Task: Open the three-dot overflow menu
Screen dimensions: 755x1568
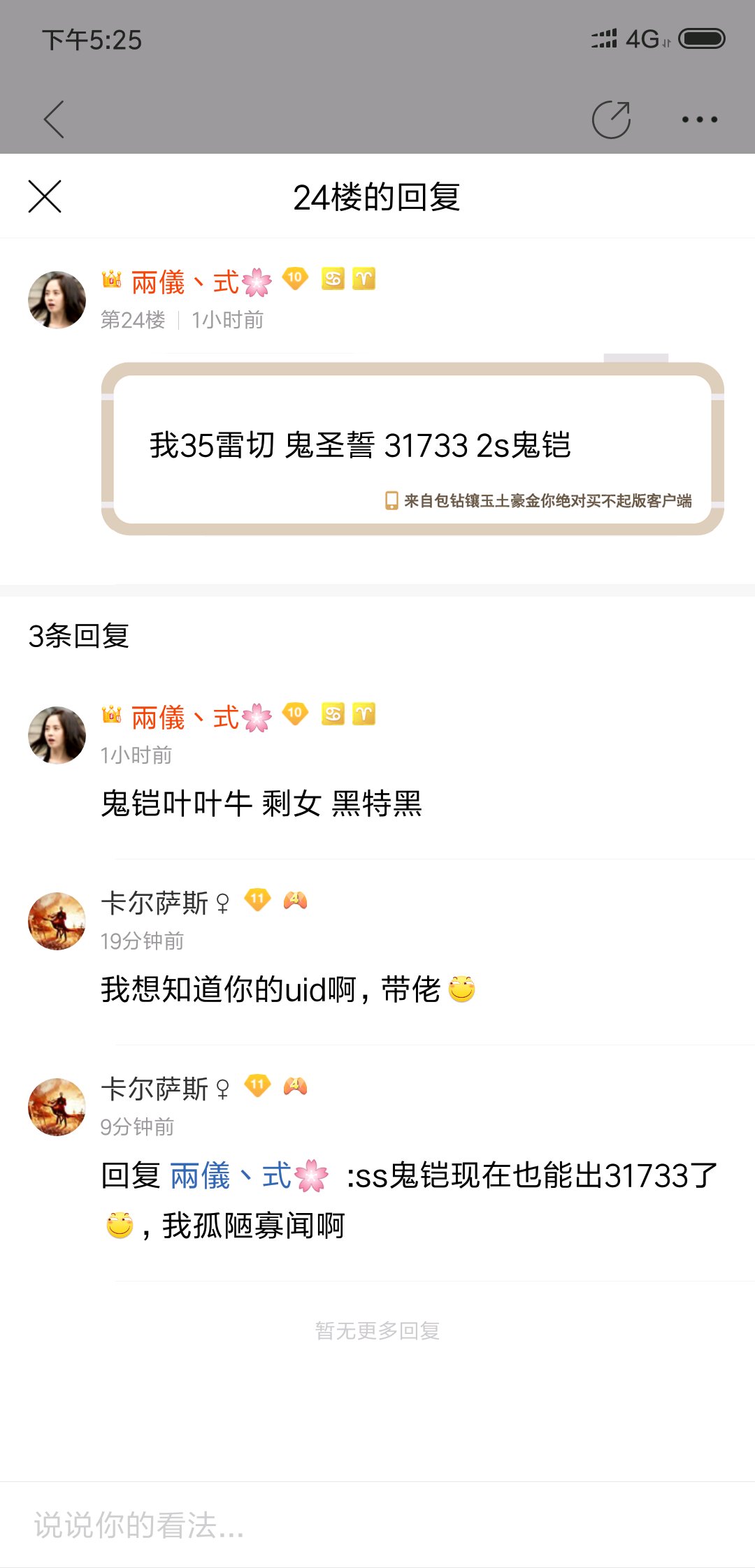Action: click(700, 119)
